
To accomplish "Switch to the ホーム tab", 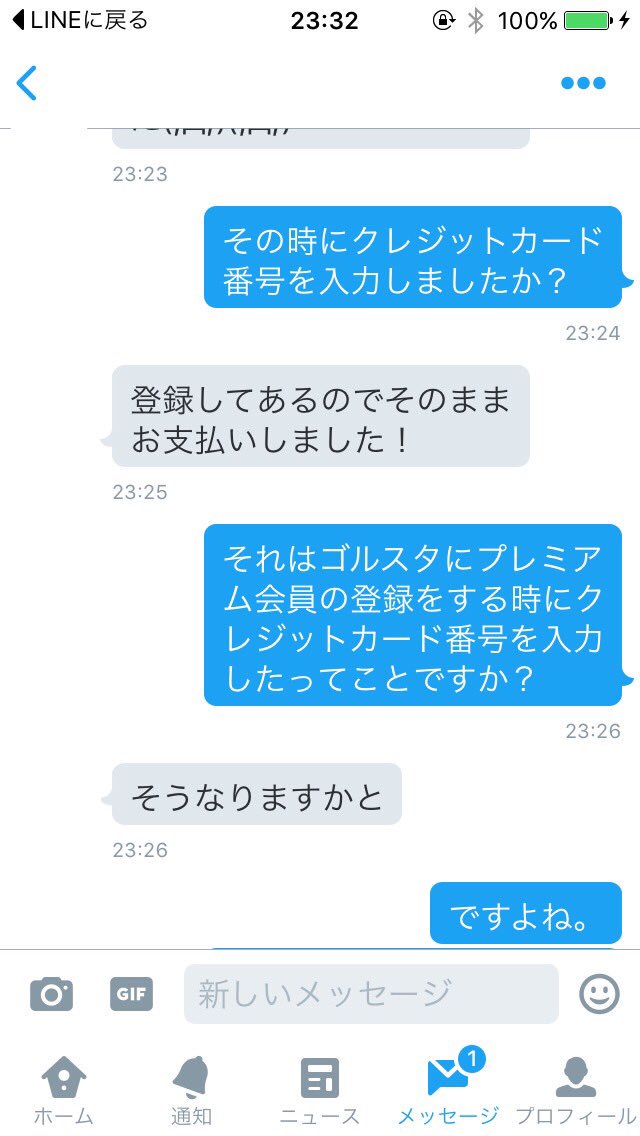I will 64,1090.
